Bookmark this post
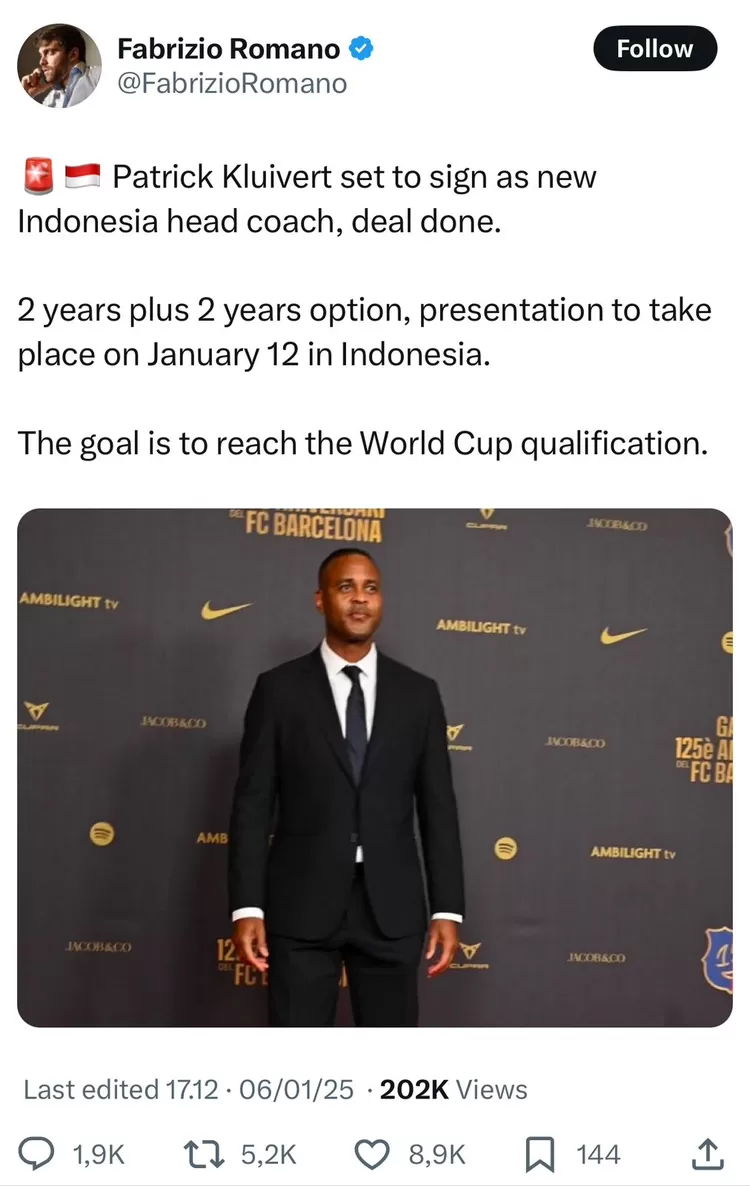 pyautogui.click(x=540, y=1154)
